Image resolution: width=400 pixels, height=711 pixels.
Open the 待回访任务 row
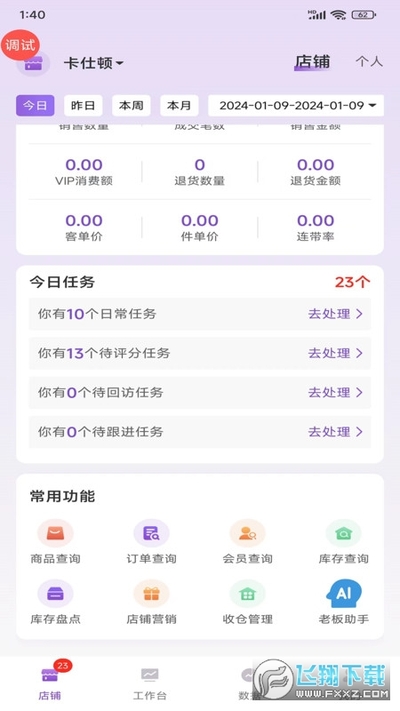tap(200, 393)
